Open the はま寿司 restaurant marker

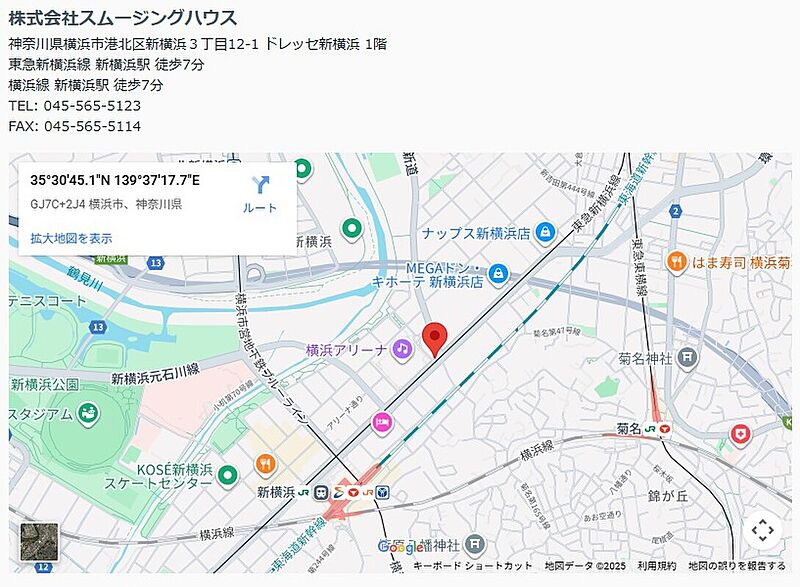(x=677, y=262)
